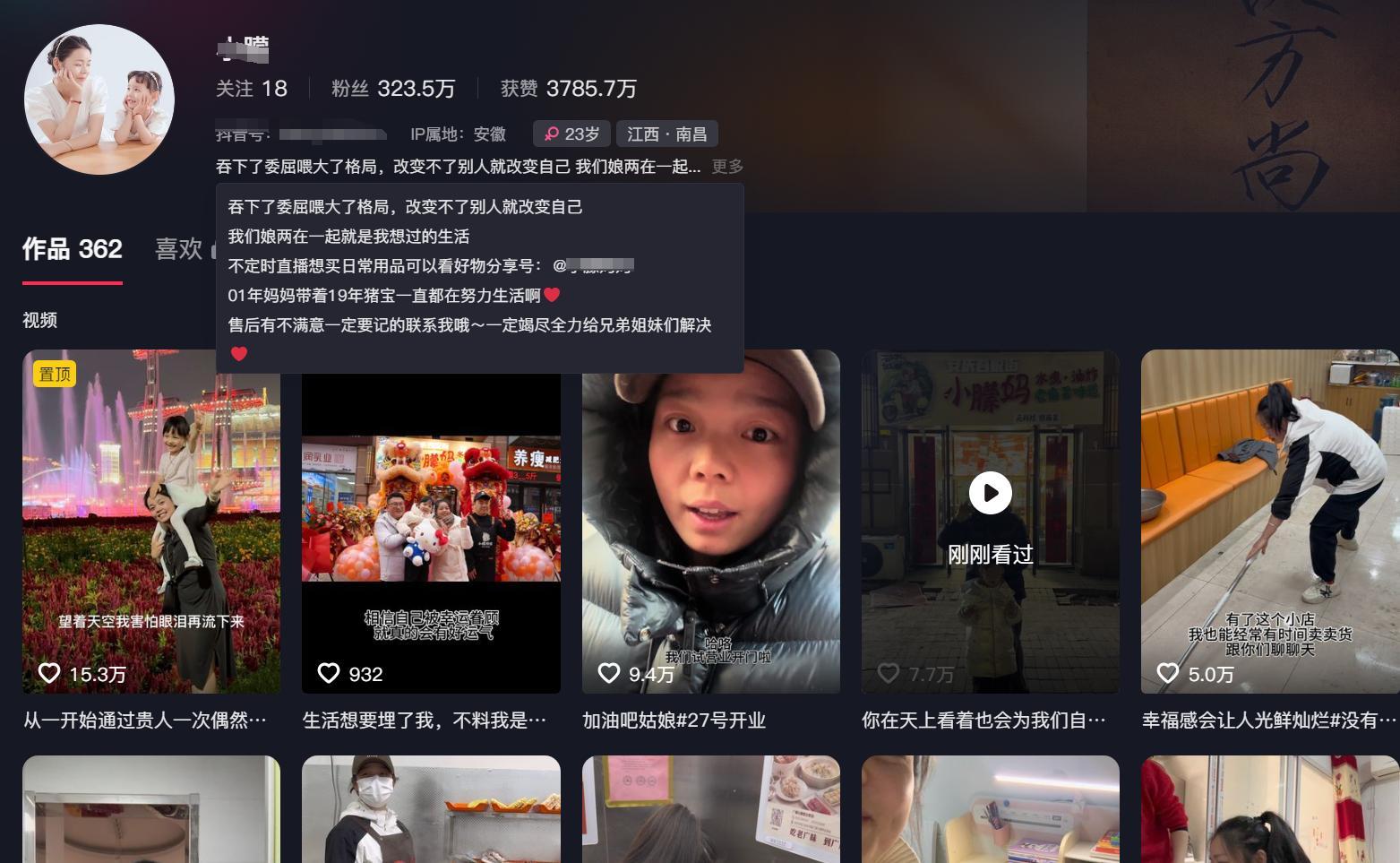Open the 粉丝 323.5万 followers list
The image size is (1400, 863).
point(393,89)
